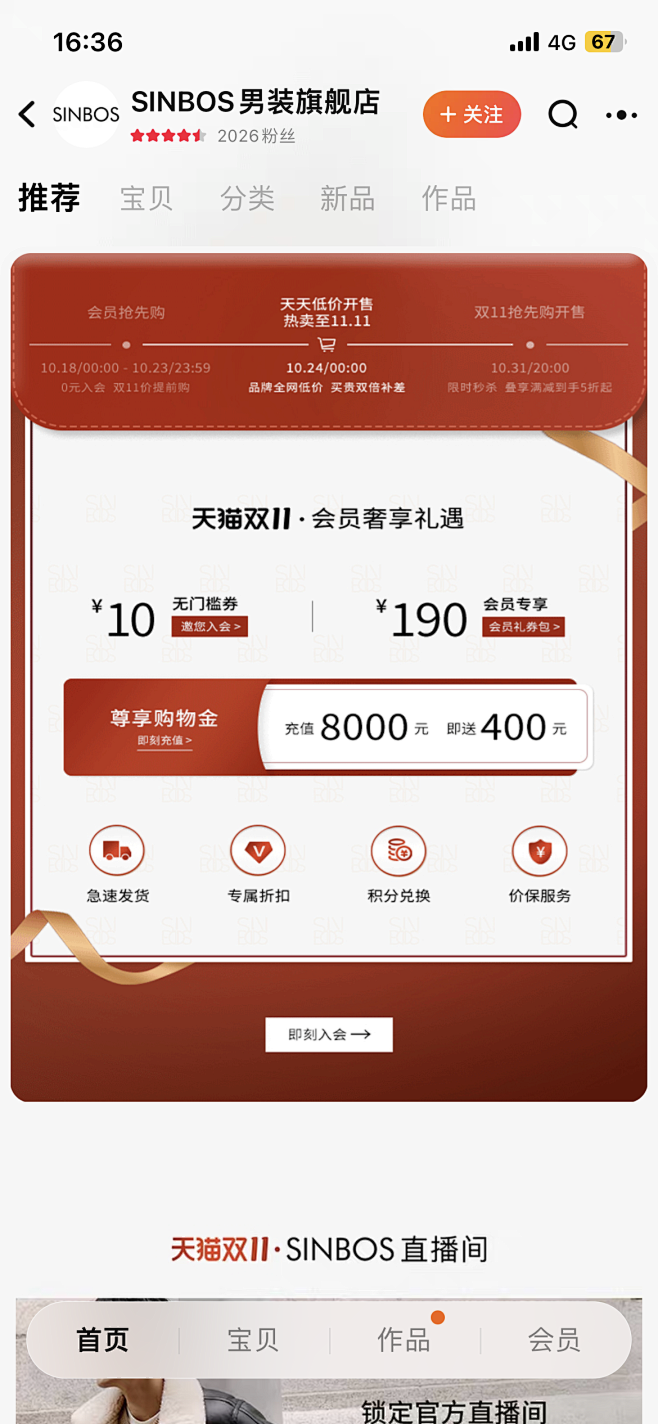Go back with the arrow icon
658x1424 pixels.
(27, 115)
